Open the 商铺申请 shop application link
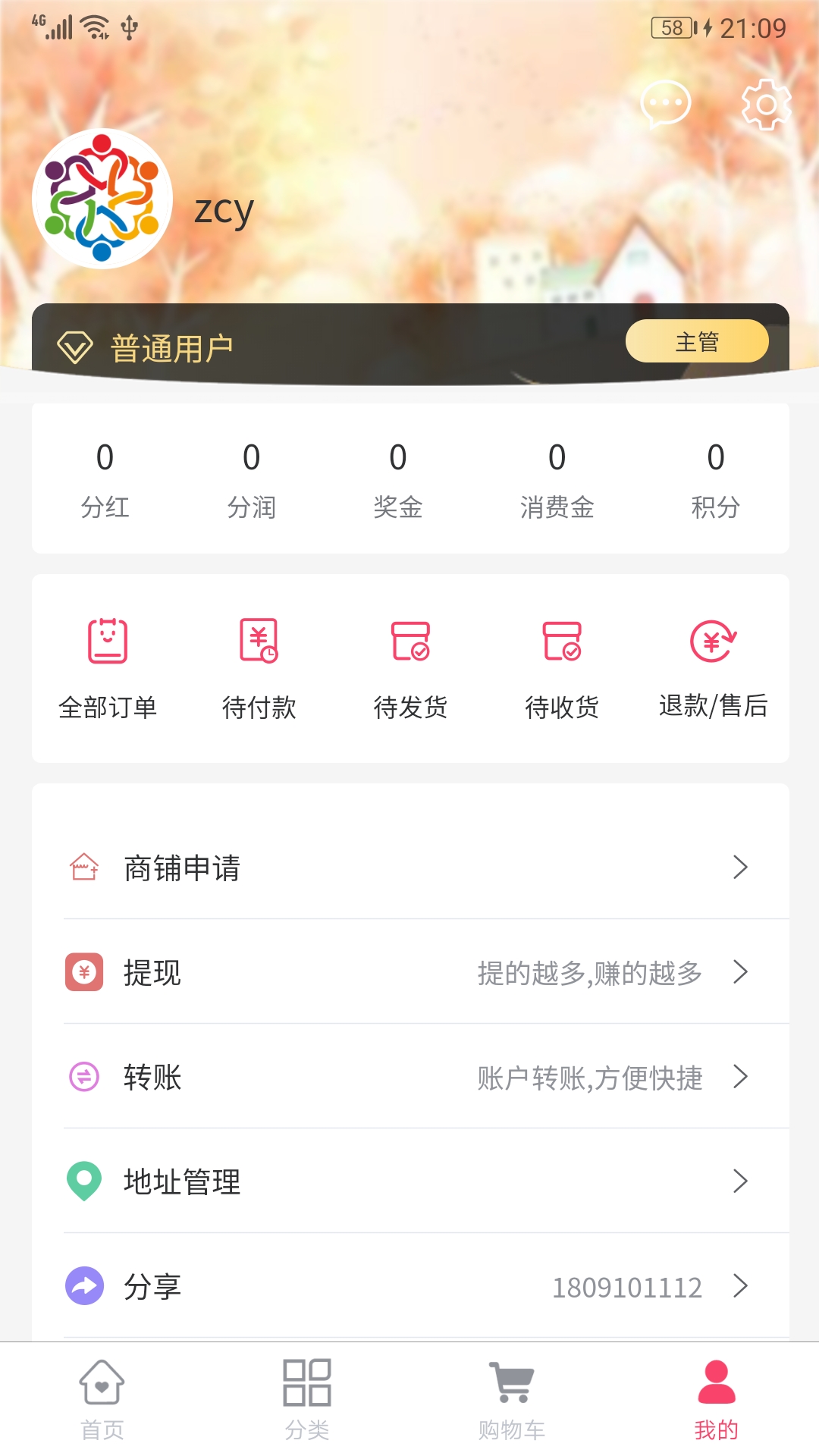The height and width of the screenshot is (1456, 819). 180,868
